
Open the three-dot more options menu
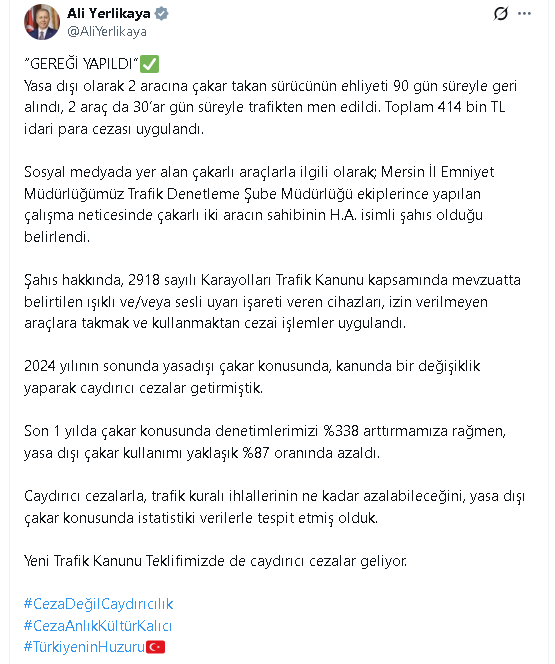click(524, 14)
